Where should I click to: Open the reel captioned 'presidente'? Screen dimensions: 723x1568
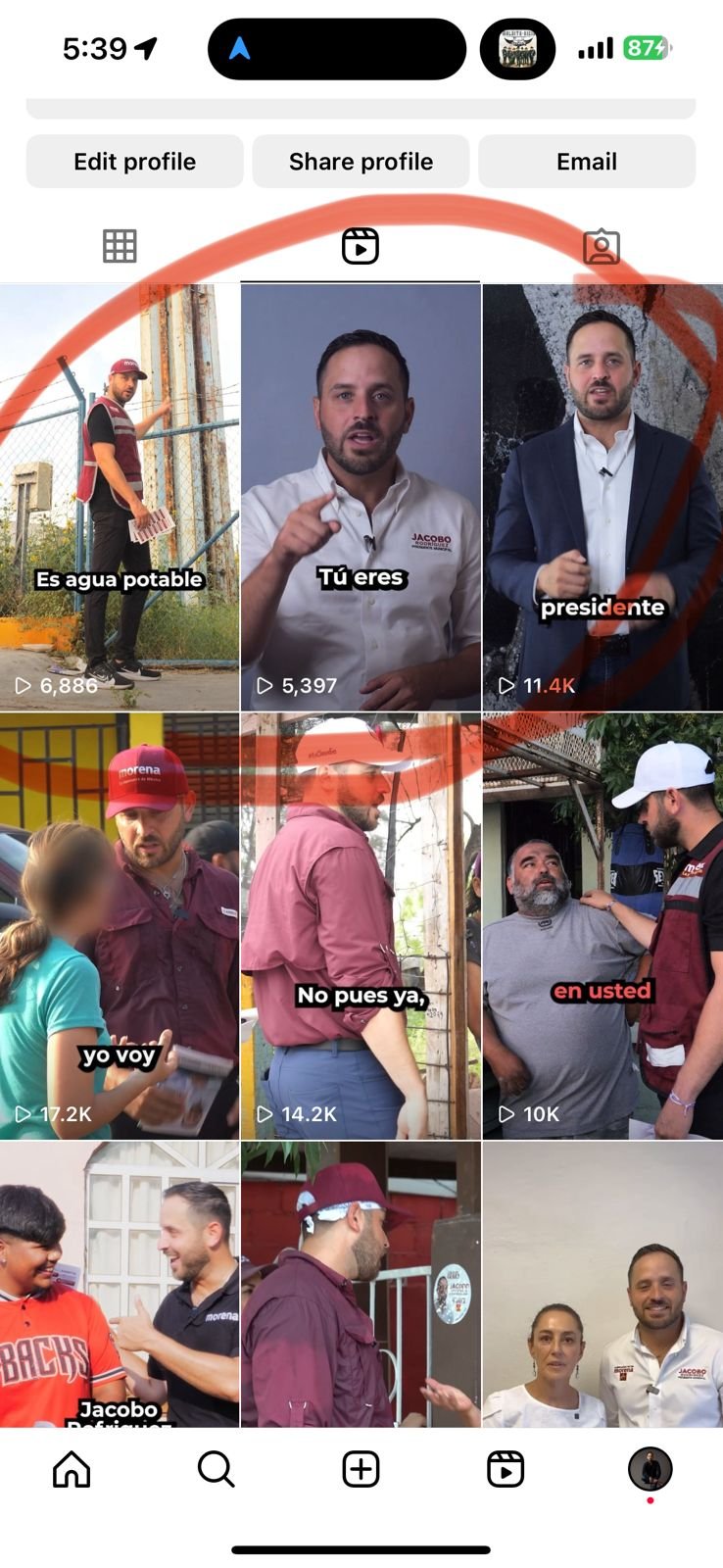tap(602, 498)
